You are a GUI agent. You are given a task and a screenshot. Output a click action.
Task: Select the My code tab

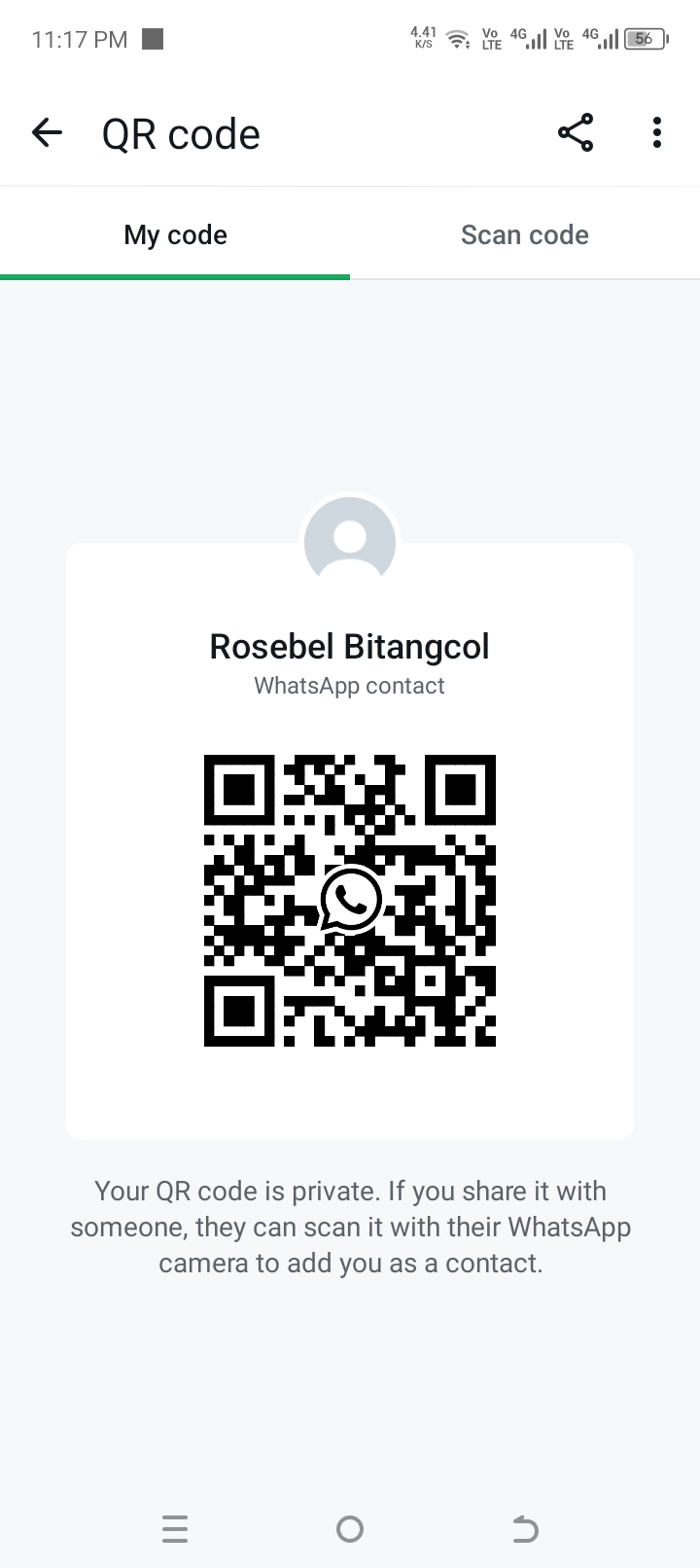(175, 234)
